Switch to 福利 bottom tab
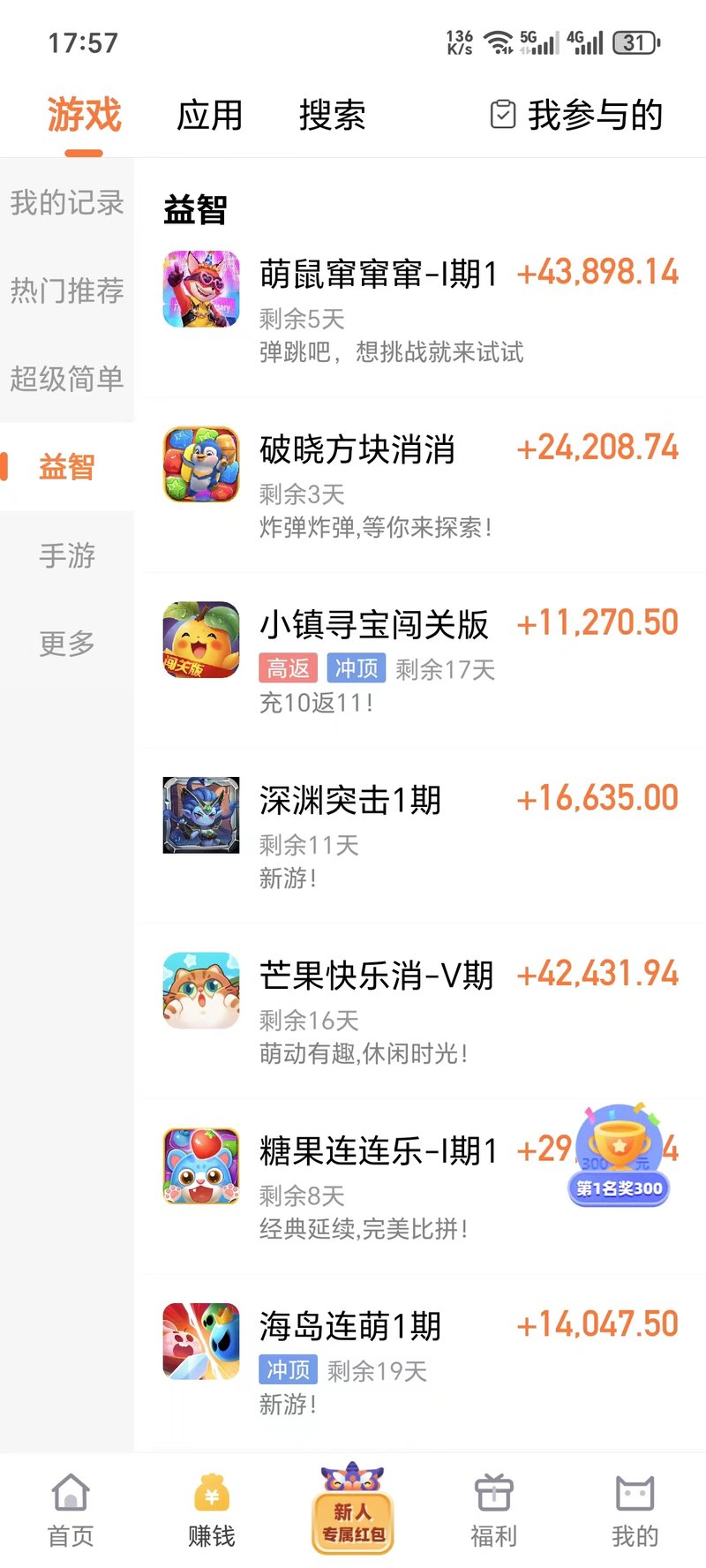706x1568 pixels. 493,1510
